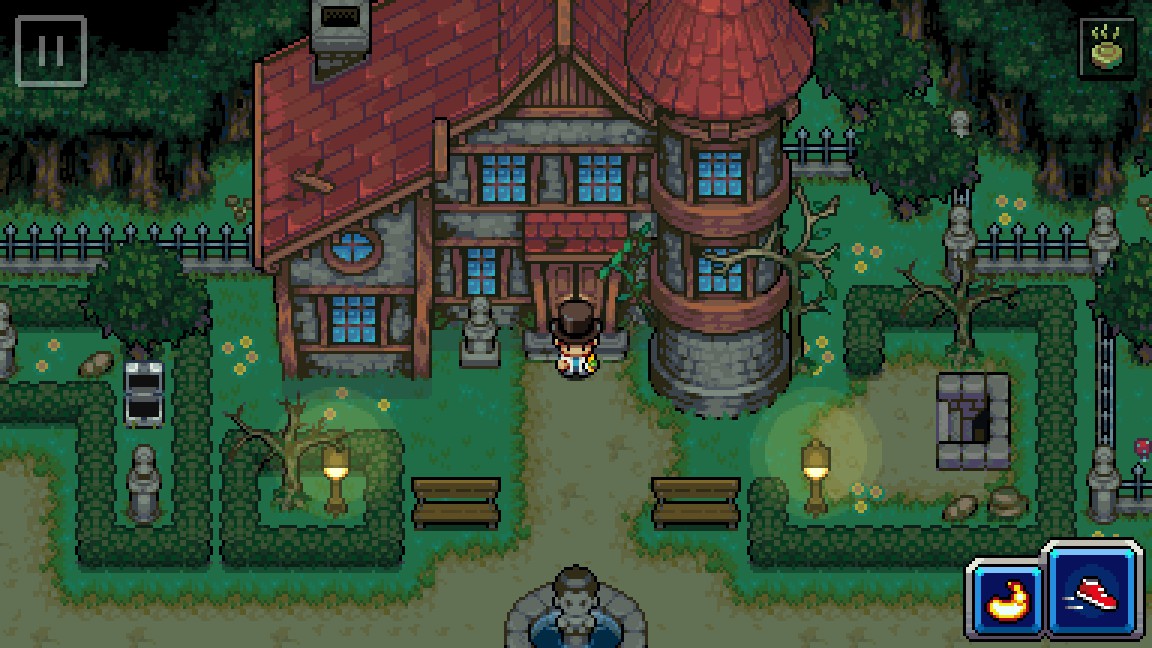Open the steaming pot item icon

click(1107, 47)
